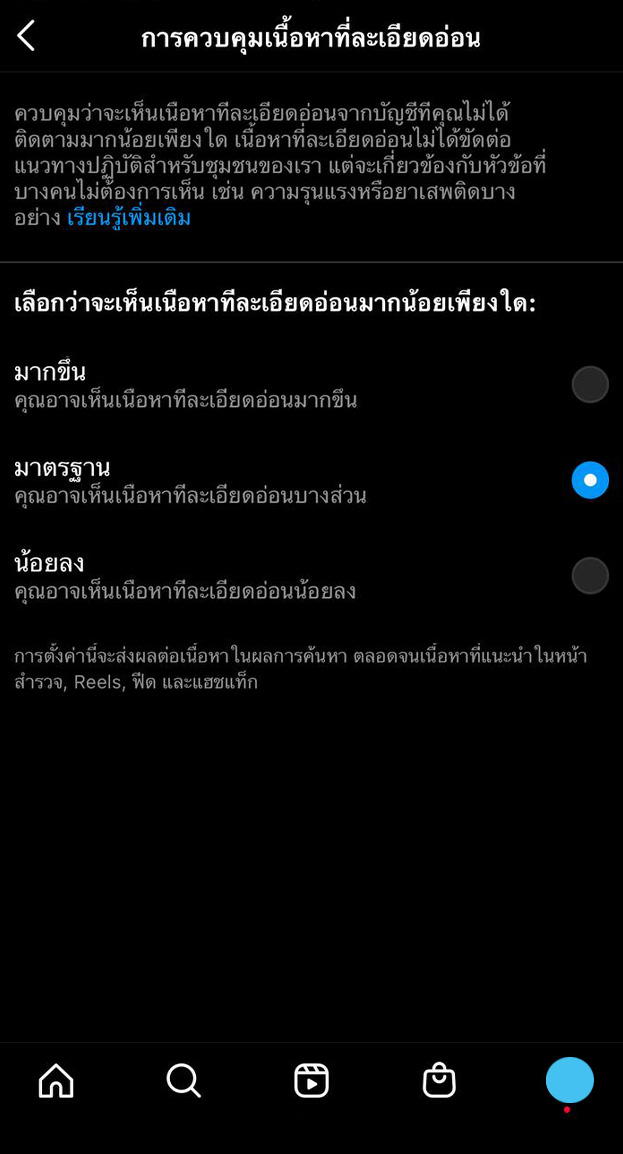Open the profile tab avatar
The height and width of the screenshot is (1154, 623).
pyautogui.click(x=569, y=1080)
